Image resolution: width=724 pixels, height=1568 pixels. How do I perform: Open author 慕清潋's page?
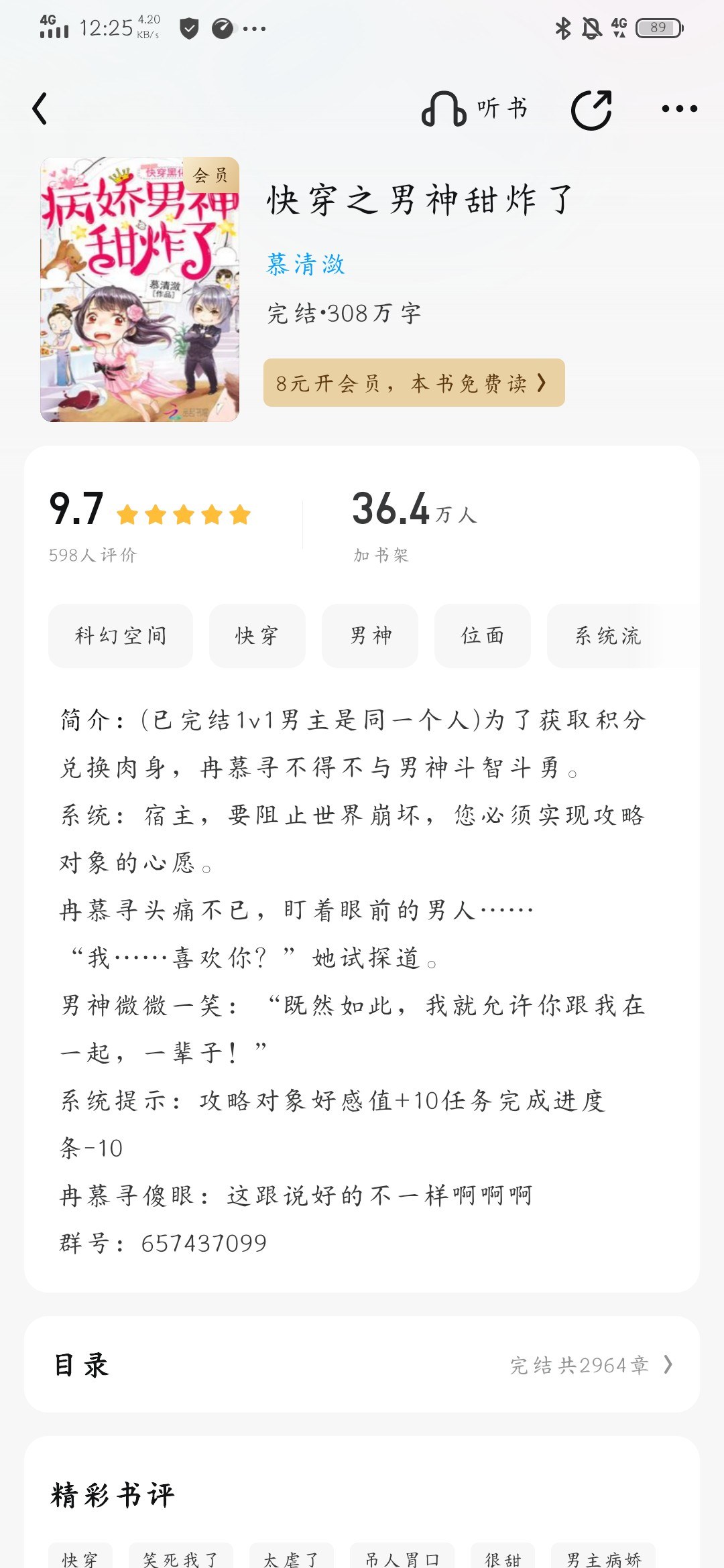306,264
